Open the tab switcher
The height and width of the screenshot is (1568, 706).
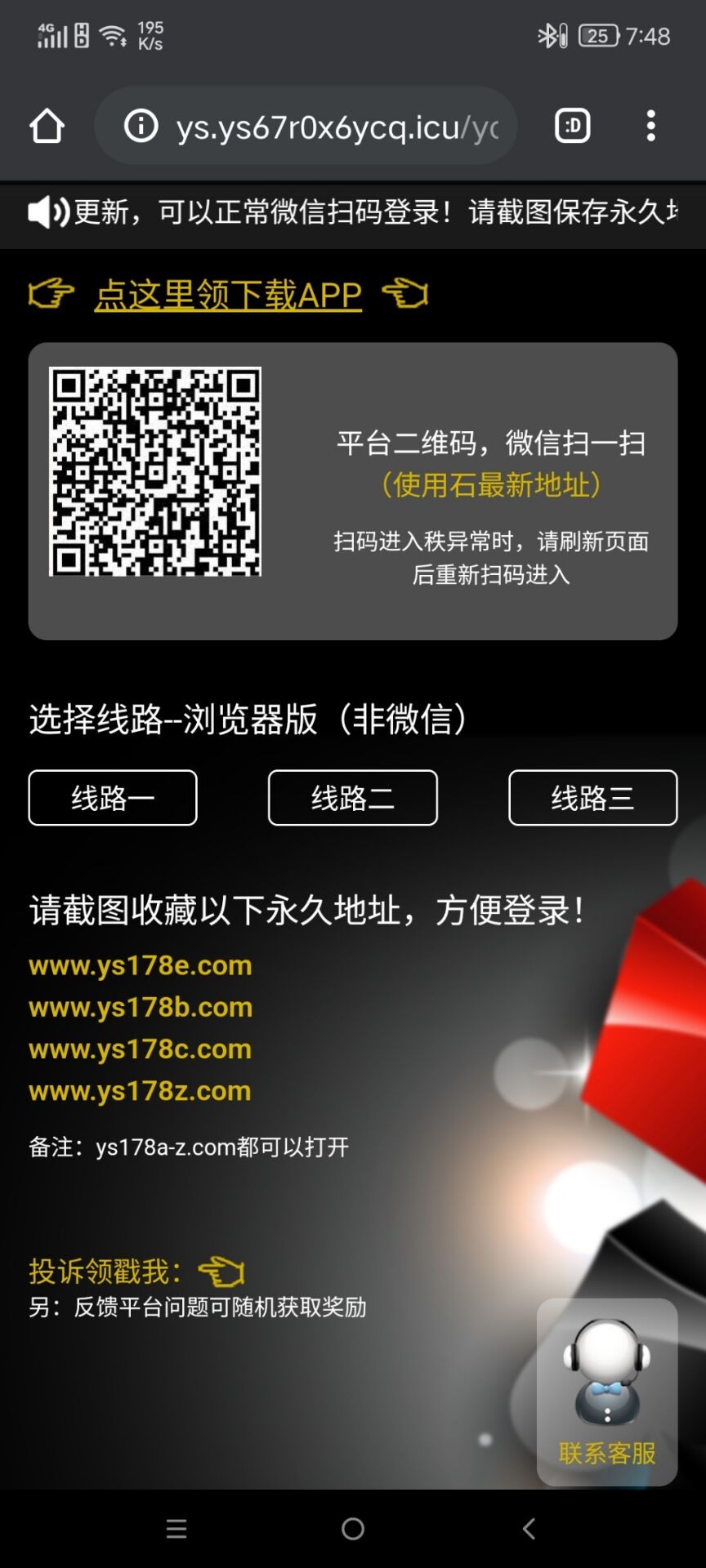point(572,127)
